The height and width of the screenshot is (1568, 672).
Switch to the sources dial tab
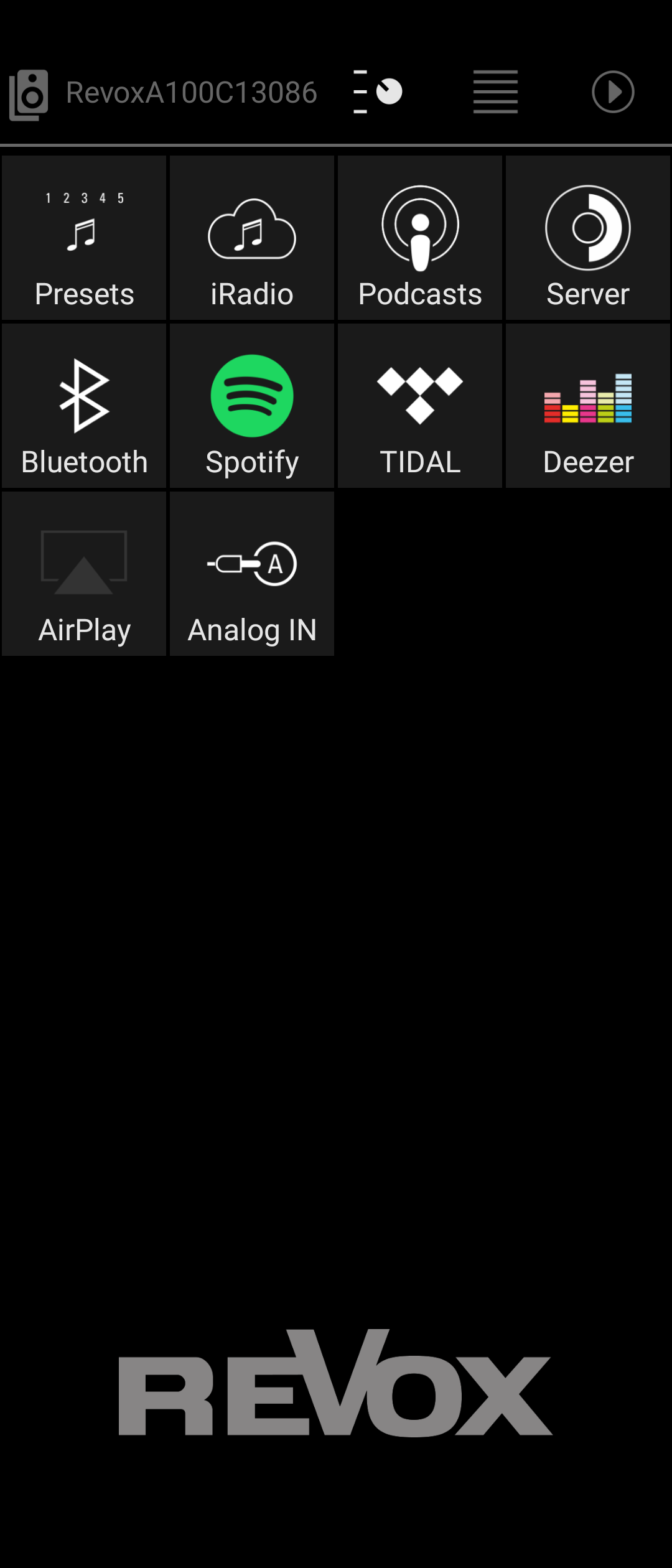378,92
